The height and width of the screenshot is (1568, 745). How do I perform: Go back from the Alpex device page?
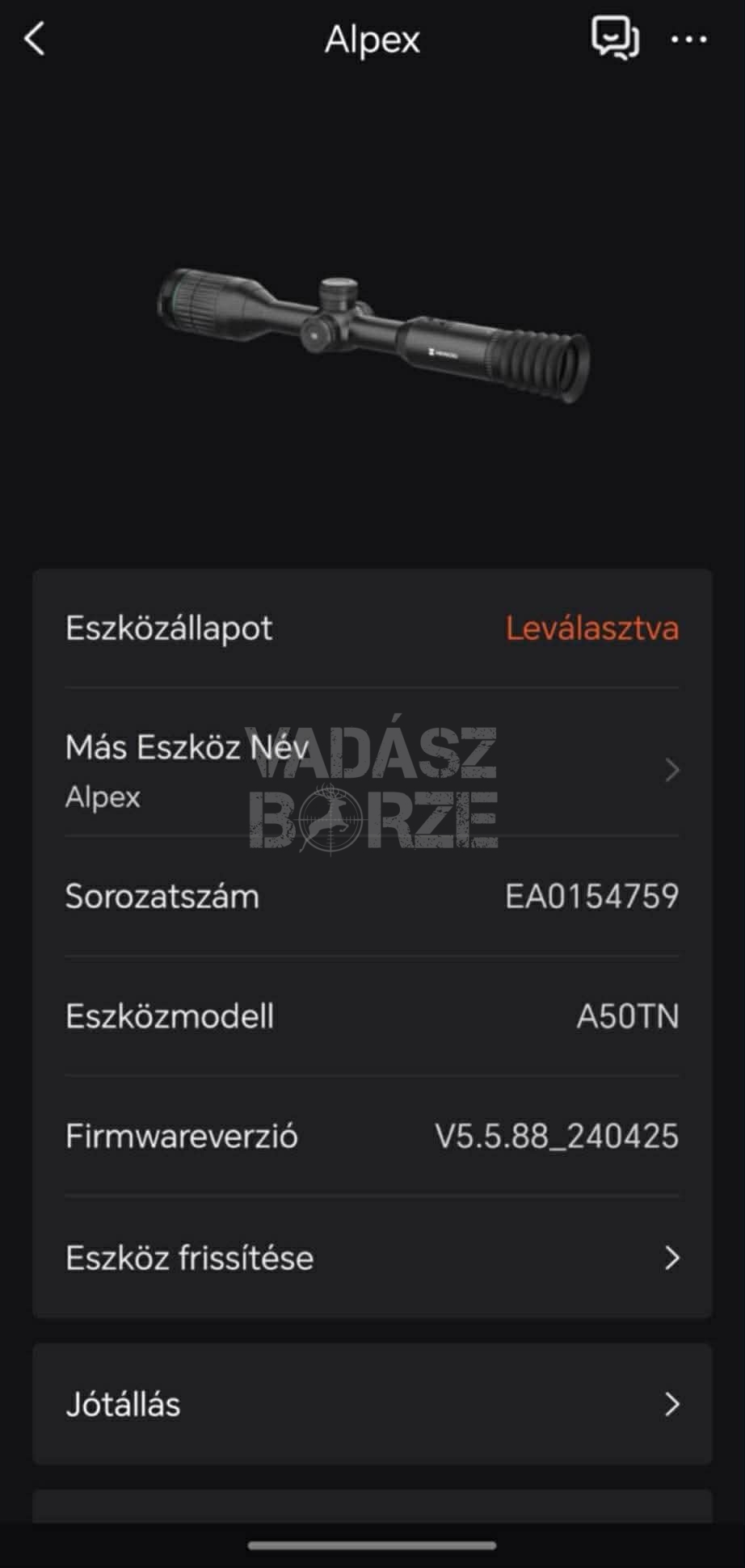35,39
